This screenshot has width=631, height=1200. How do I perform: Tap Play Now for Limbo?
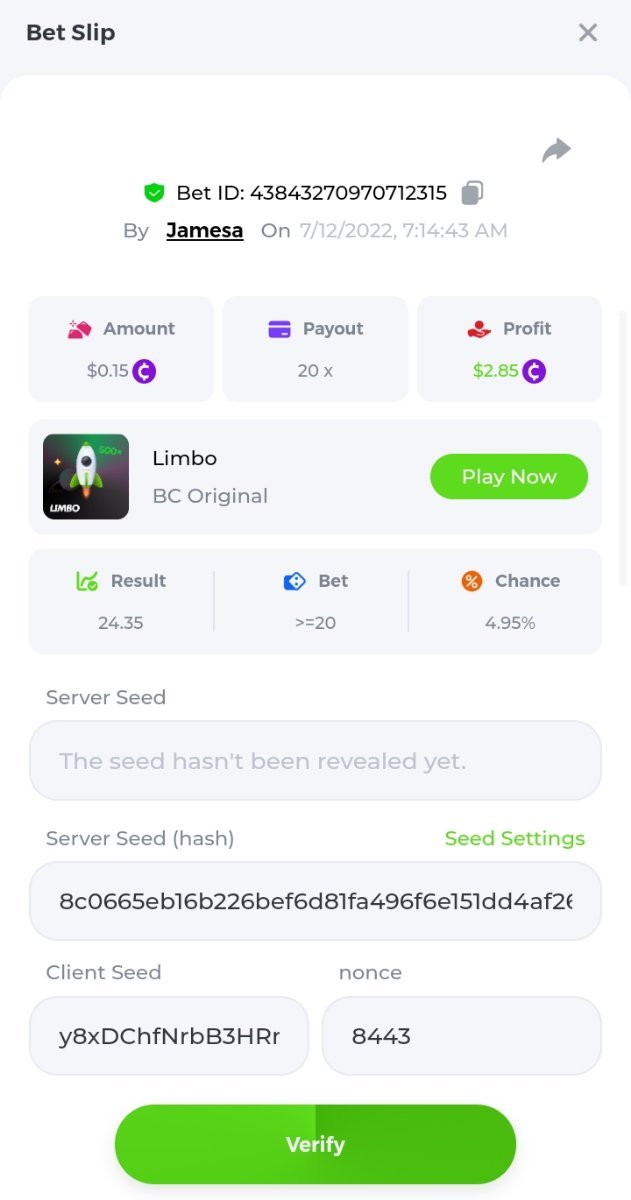coord(508,477)
